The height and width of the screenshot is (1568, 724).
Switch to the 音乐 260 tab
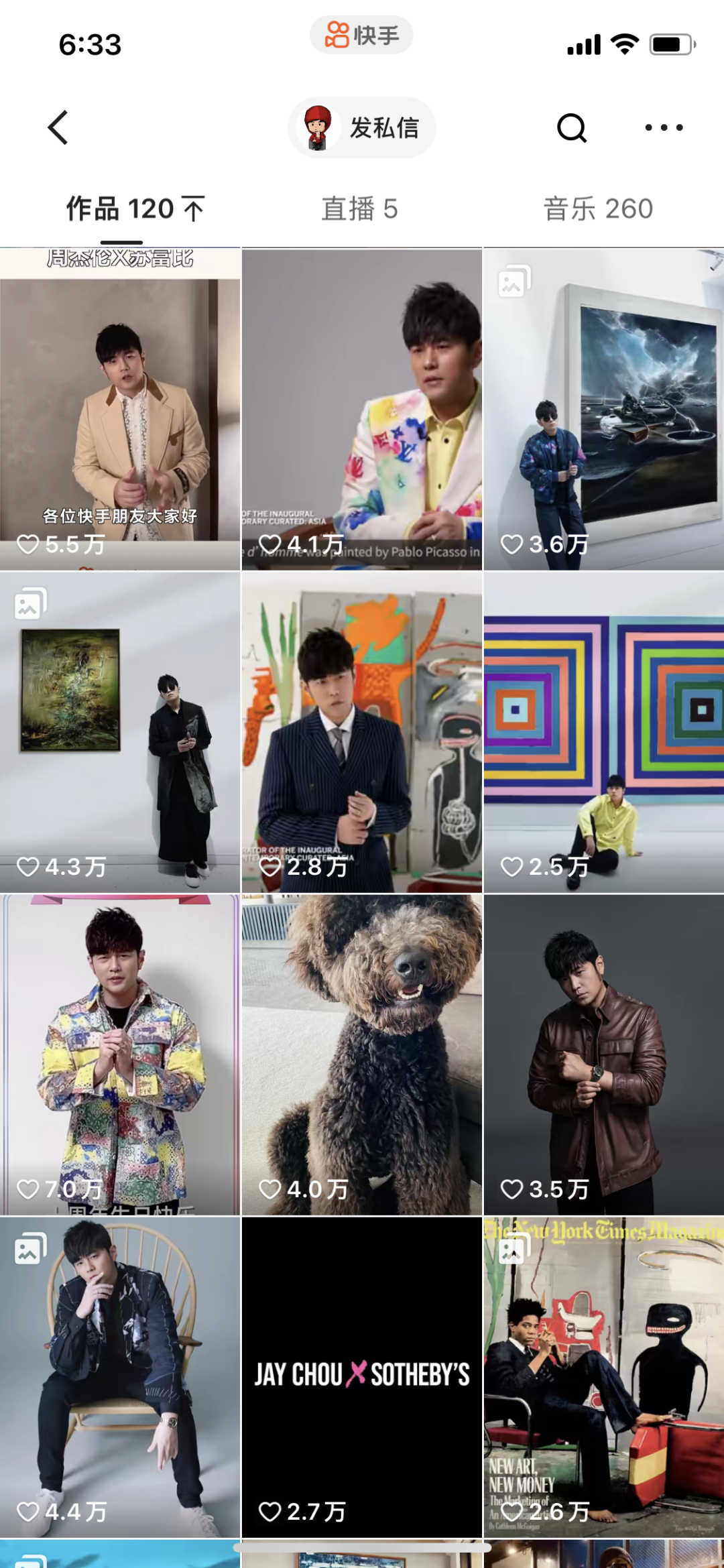(x=598, y=209)
